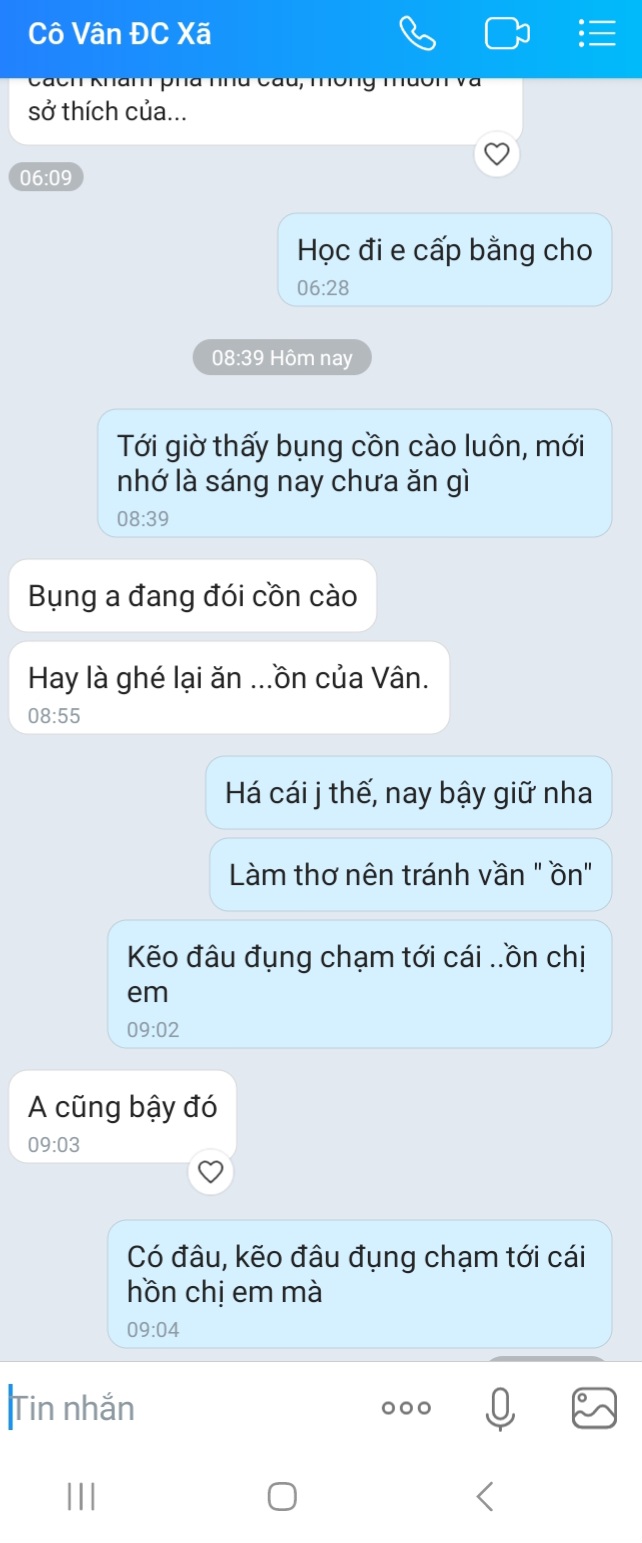Record a voice message with the microphone

tap(500, 1408)
